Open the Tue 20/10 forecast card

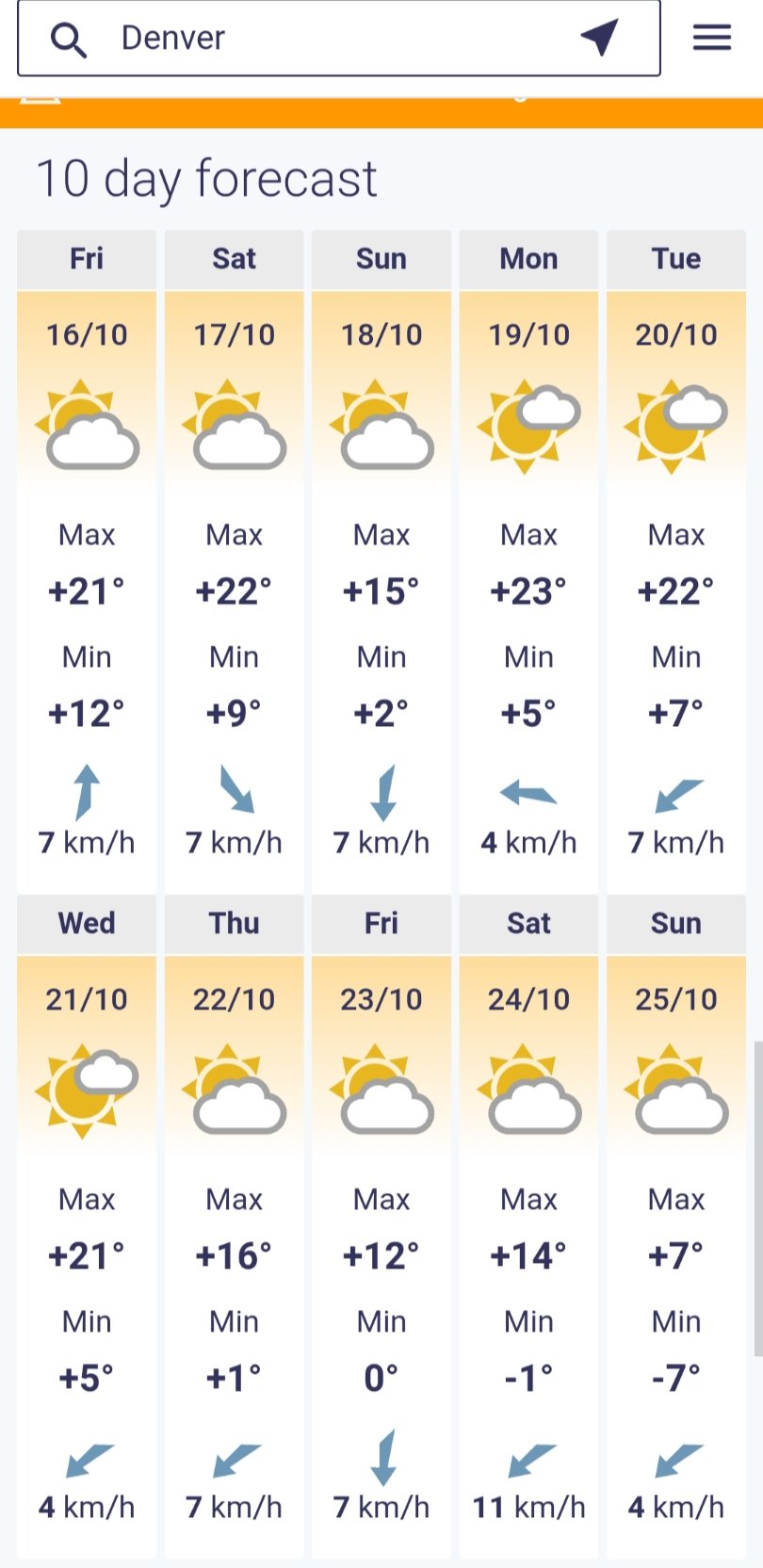point(676,561)
